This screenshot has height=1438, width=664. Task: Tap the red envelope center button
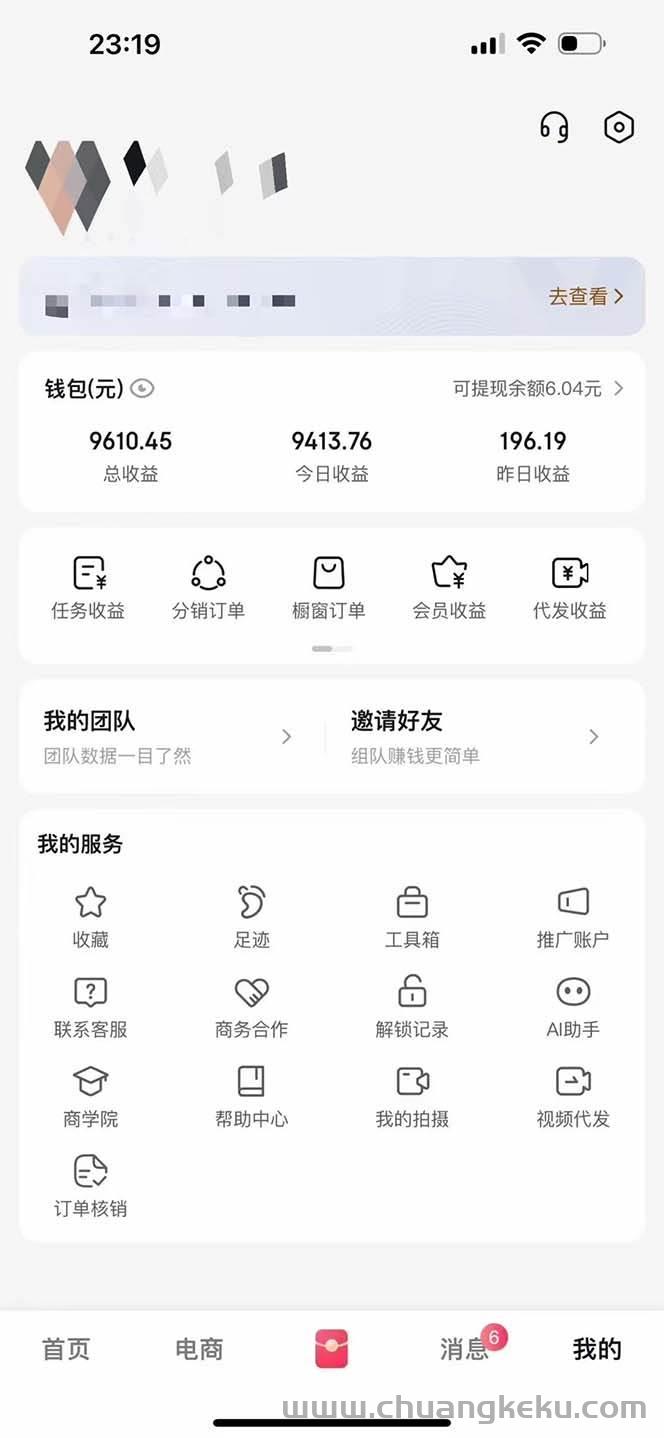(x=331, y=1348)
